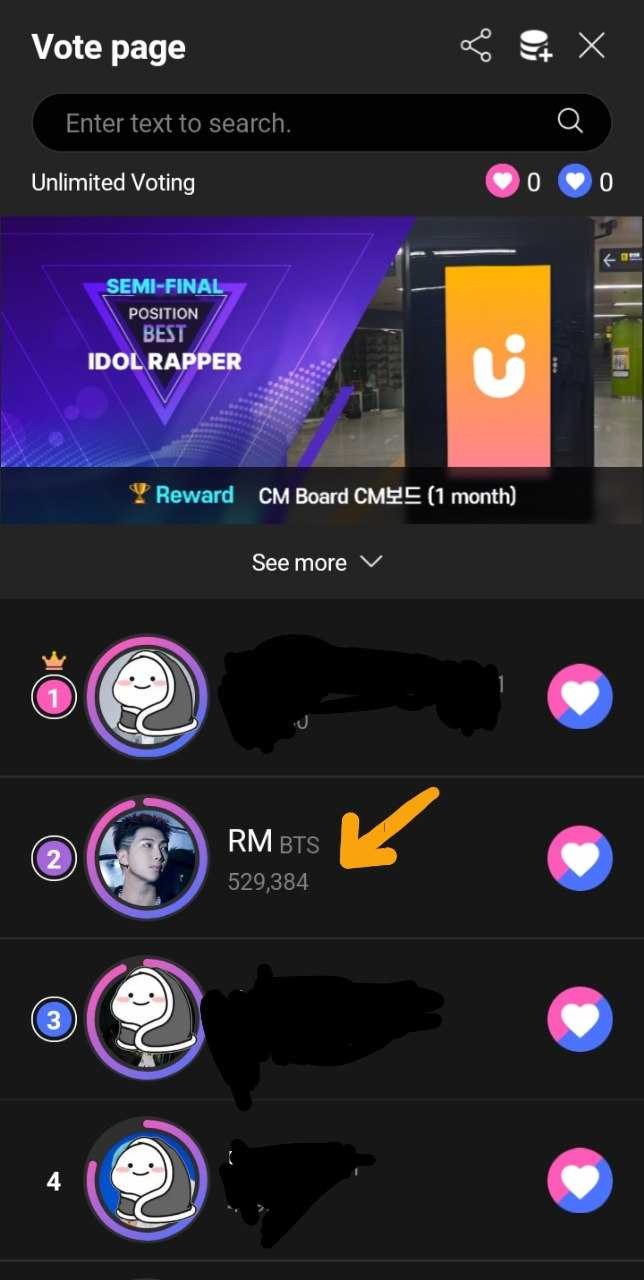The width and height of the screenshot is (644, 1280).
Task: Expand the See more section
Action: click(x=317, y=562)
